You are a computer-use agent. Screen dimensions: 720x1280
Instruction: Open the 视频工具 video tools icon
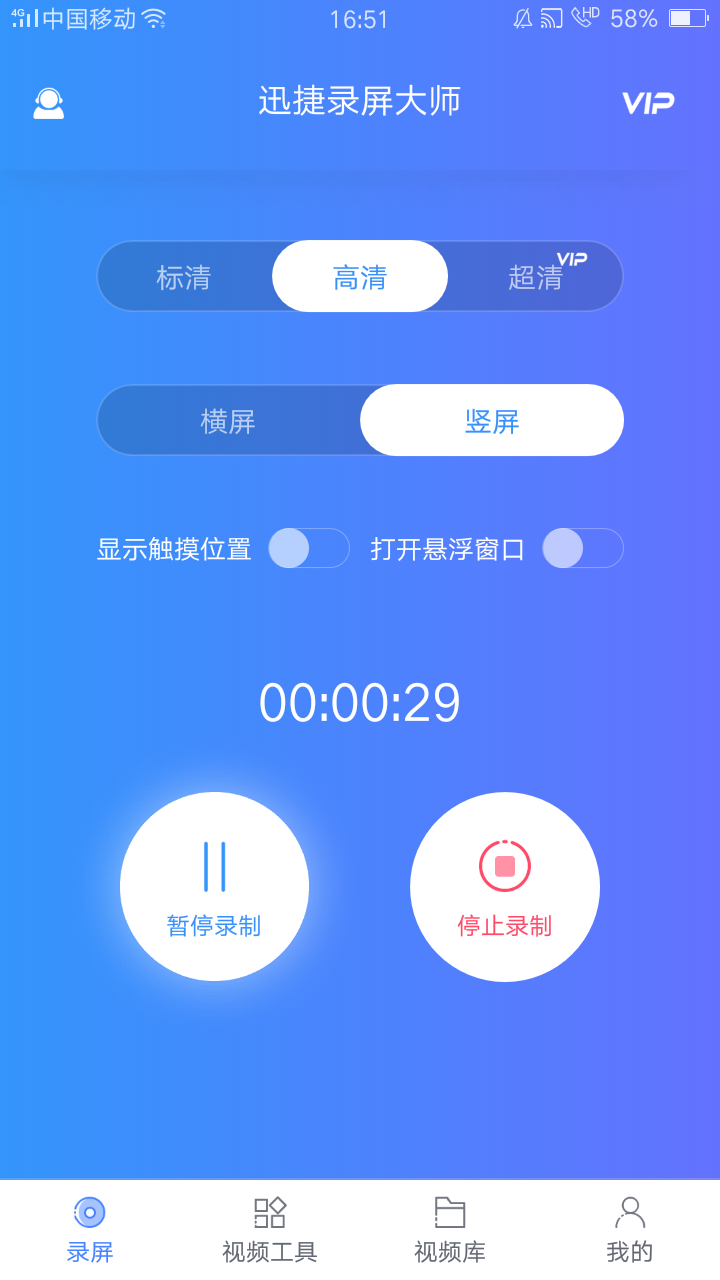pyautogui.click(x=269, y=1212)
